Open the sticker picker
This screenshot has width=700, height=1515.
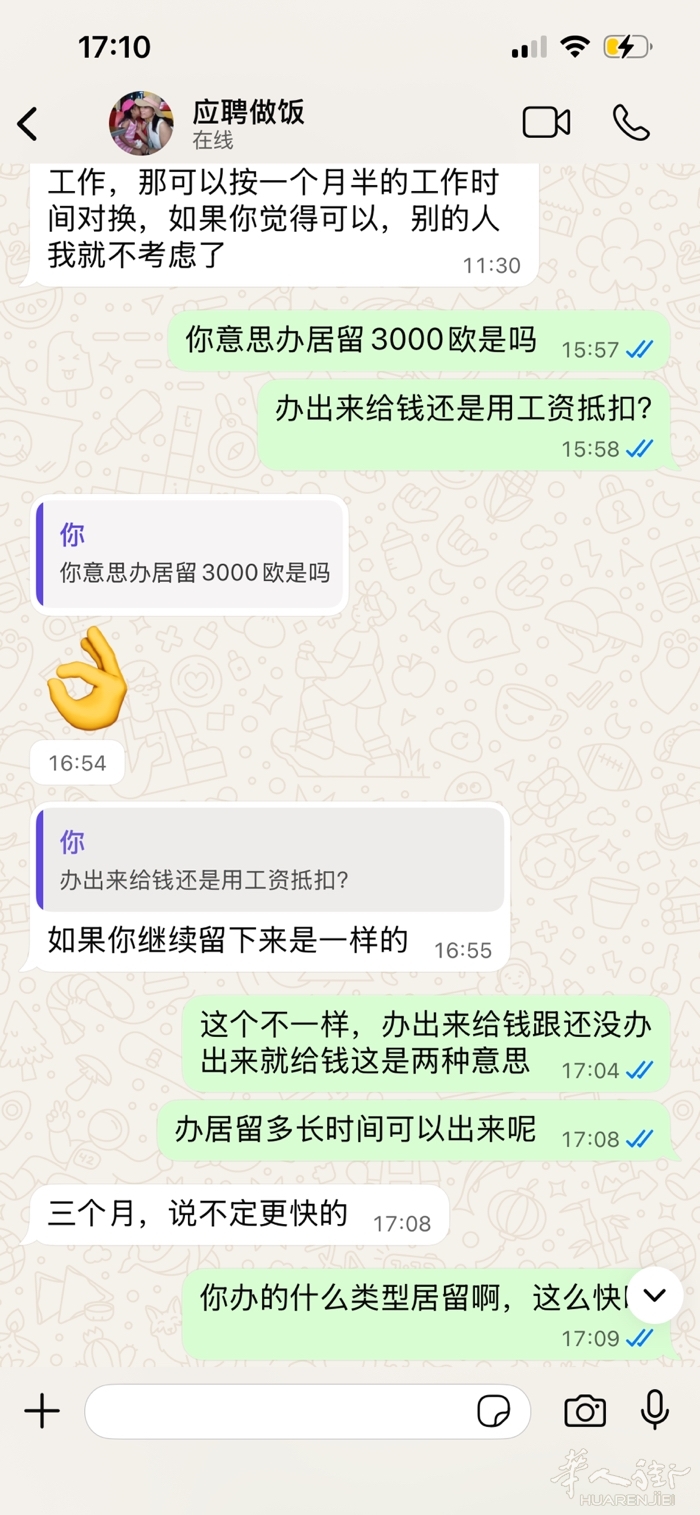(x=494, y=1411)
